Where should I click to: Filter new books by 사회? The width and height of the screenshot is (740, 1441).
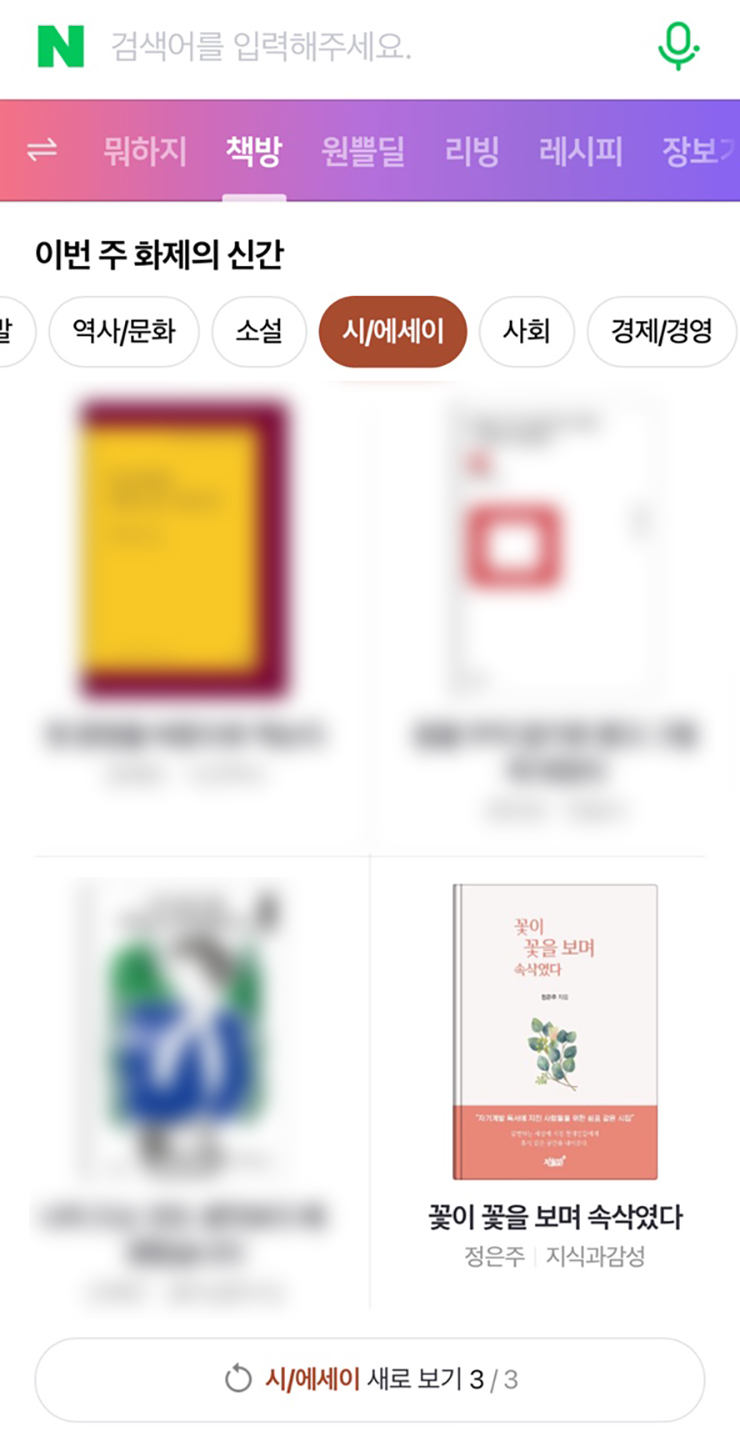[527, 331]
